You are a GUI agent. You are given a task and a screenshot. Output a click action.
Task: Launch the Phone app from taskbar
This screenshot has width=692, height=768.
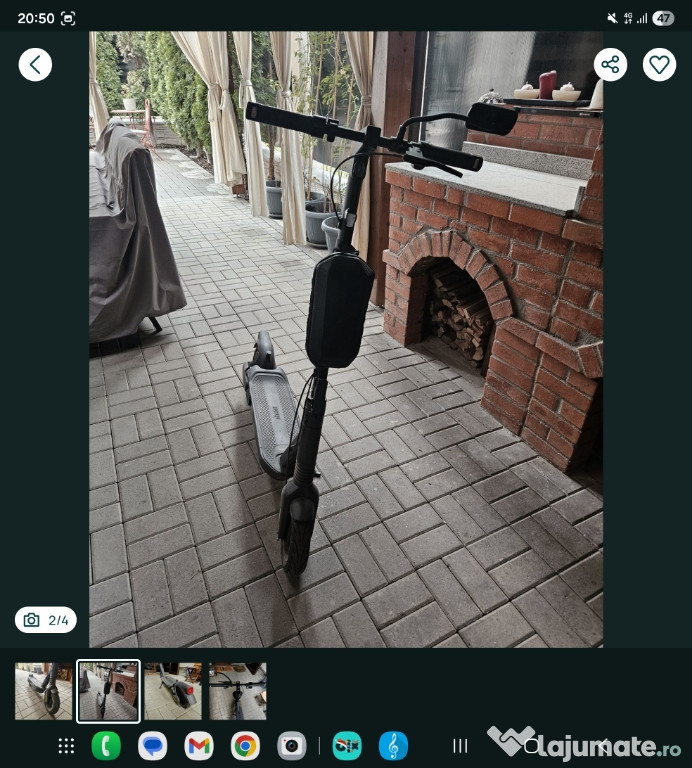[x=106, y=746]
